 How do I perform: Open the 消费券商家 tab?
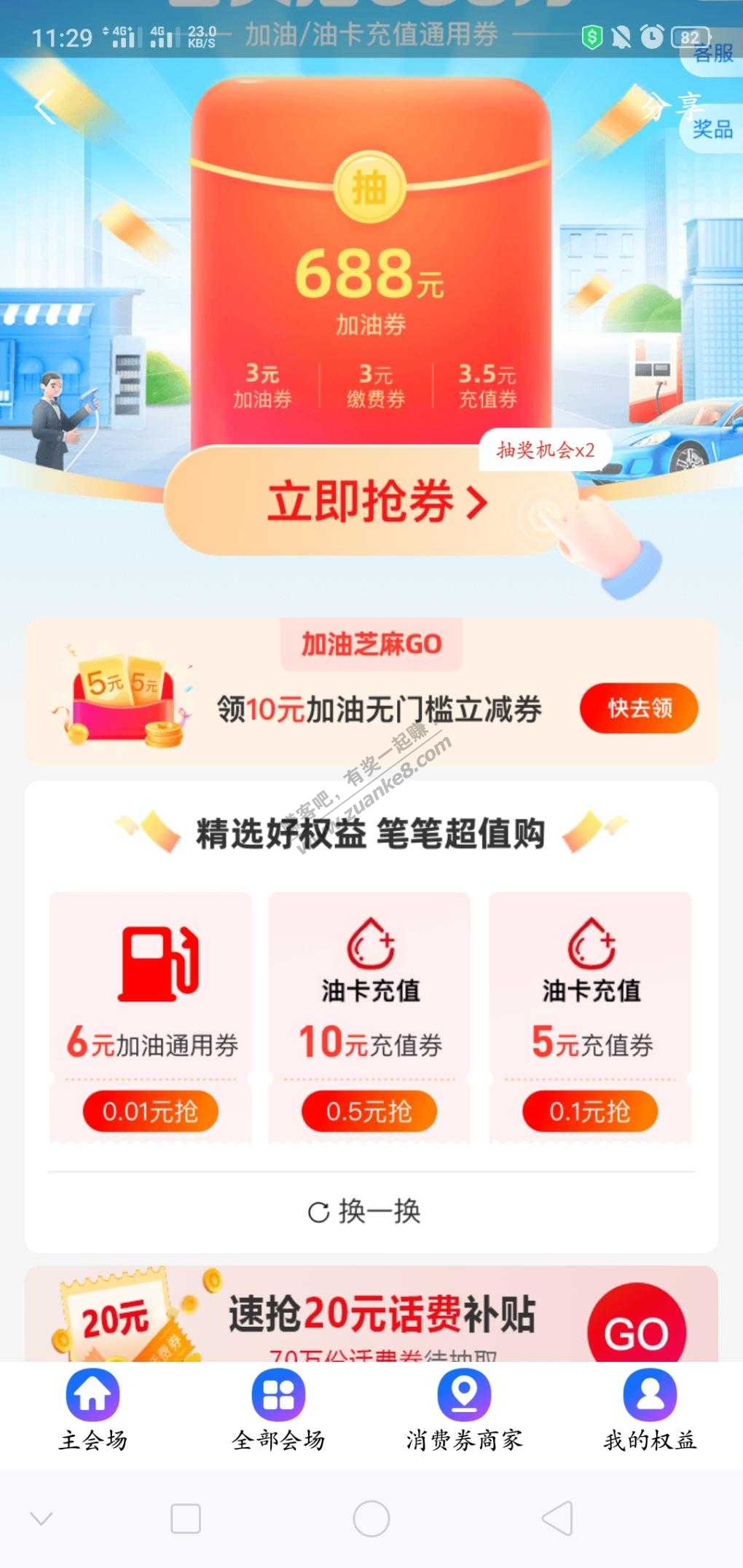(464, 1410)
